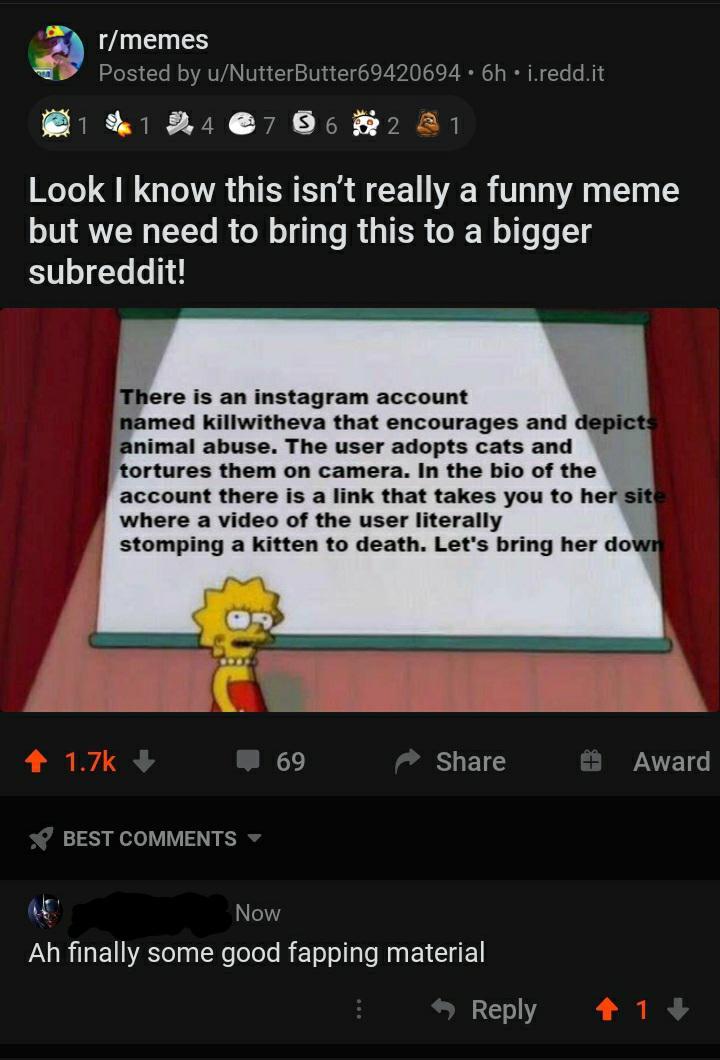Expand the Best Comments sort dropdown
The height and width of the screenshot is (1060, 720).
pyautogui.click(x=148, y=839)
